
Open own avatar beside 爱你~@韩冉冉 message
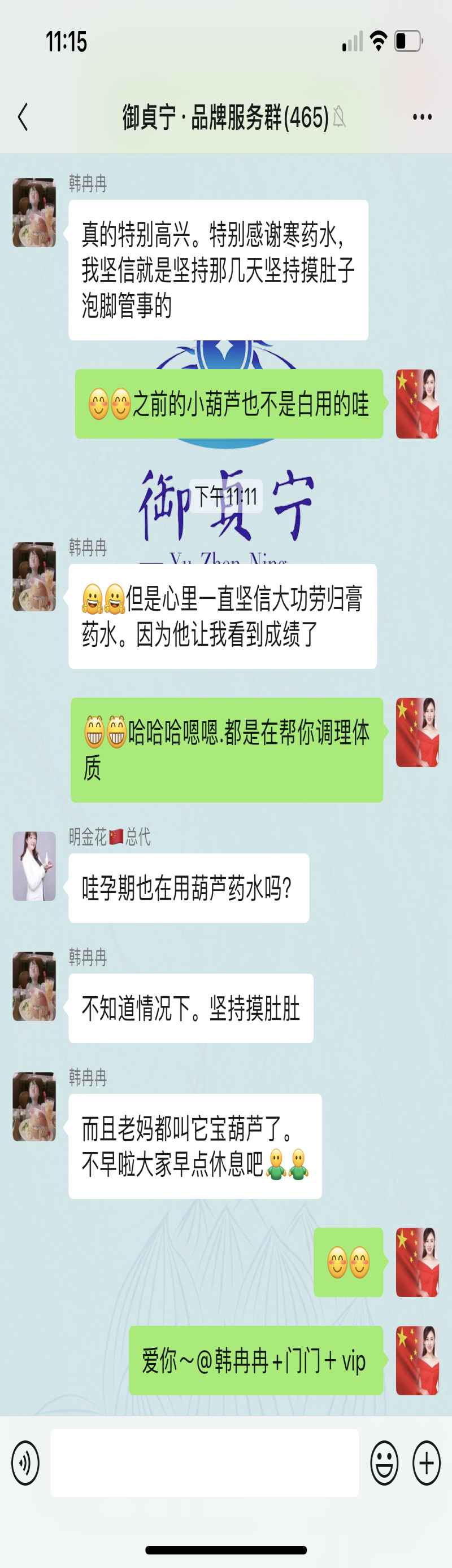coord(418,1360)
